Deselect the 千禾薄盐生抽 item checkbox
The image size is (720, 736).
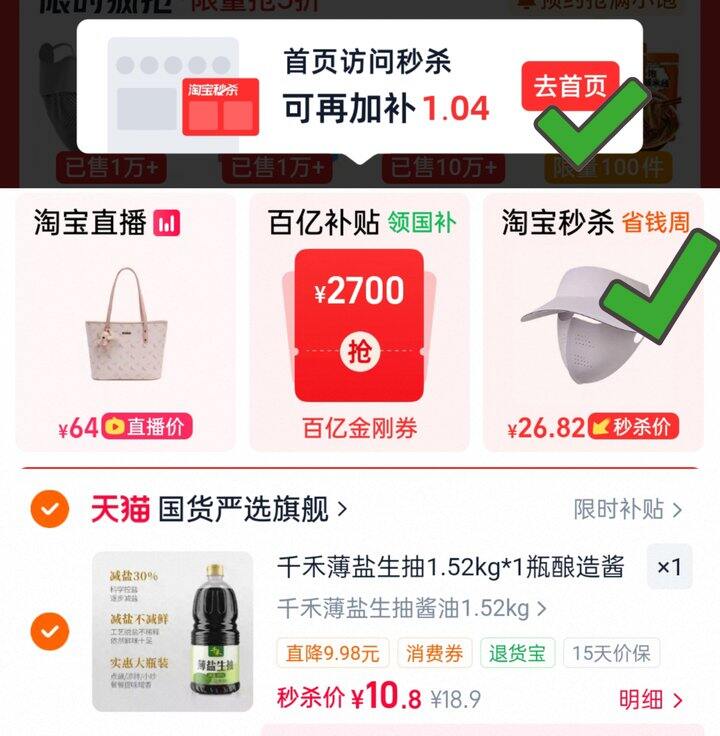(x=50, y=631)
